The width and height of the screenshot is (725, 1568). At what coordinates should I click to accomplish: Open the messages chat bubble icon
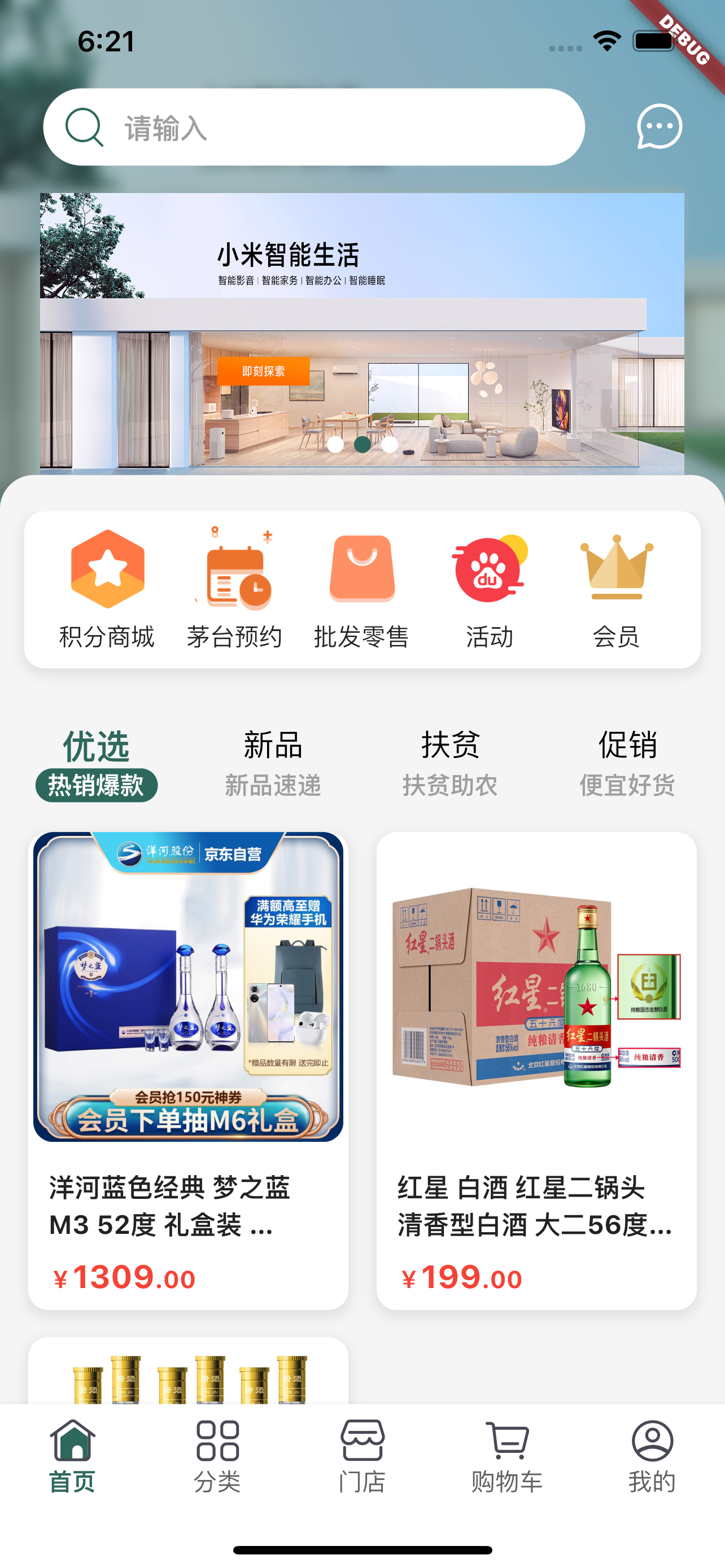click(660, 126)
